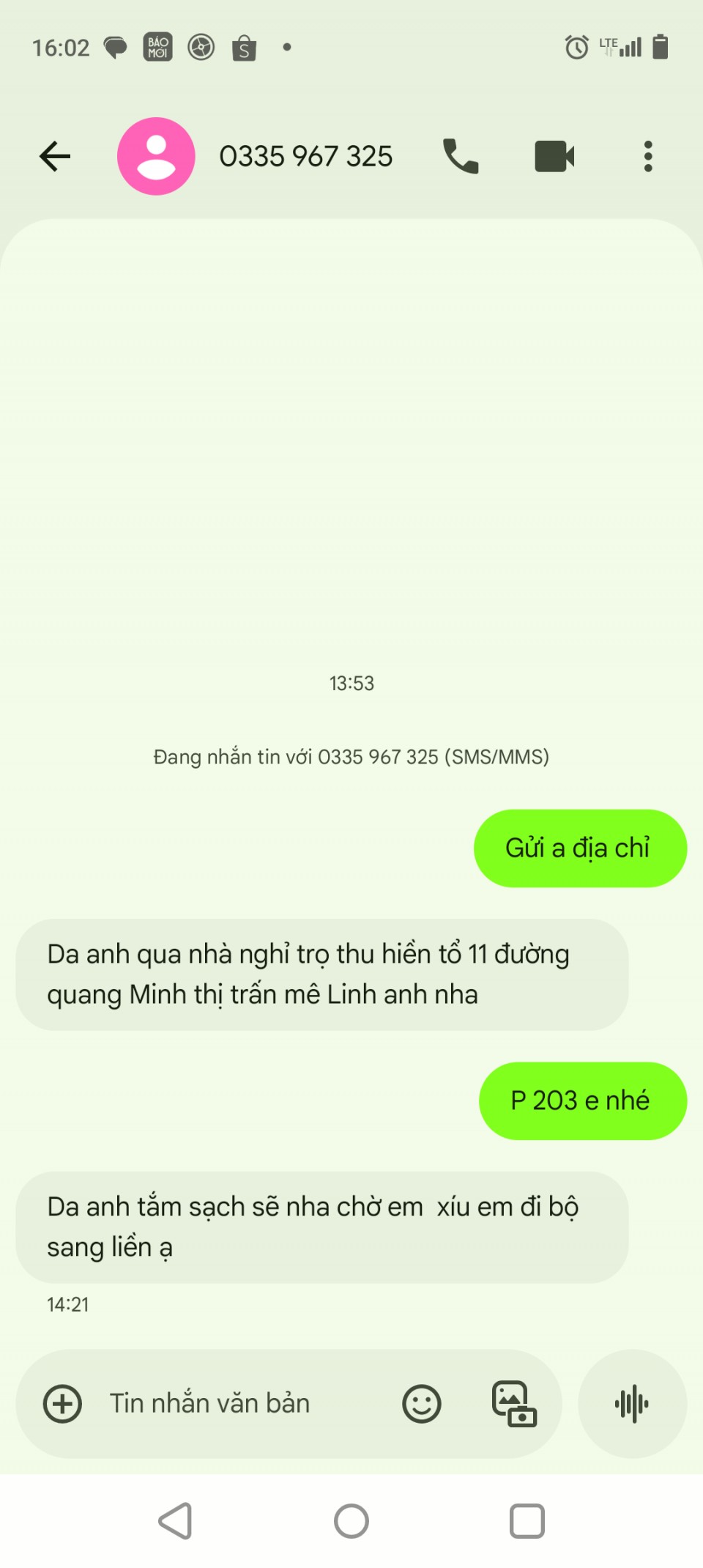Open the recent apps view
Viewport: 703px width, 1568px height.
(x=527, y=1522)
